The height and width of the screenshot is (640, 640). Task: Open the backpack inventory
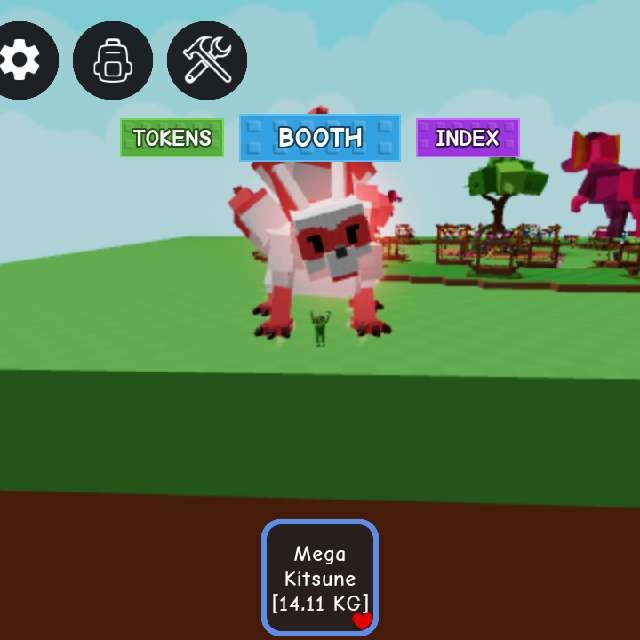tap(113, 61)
